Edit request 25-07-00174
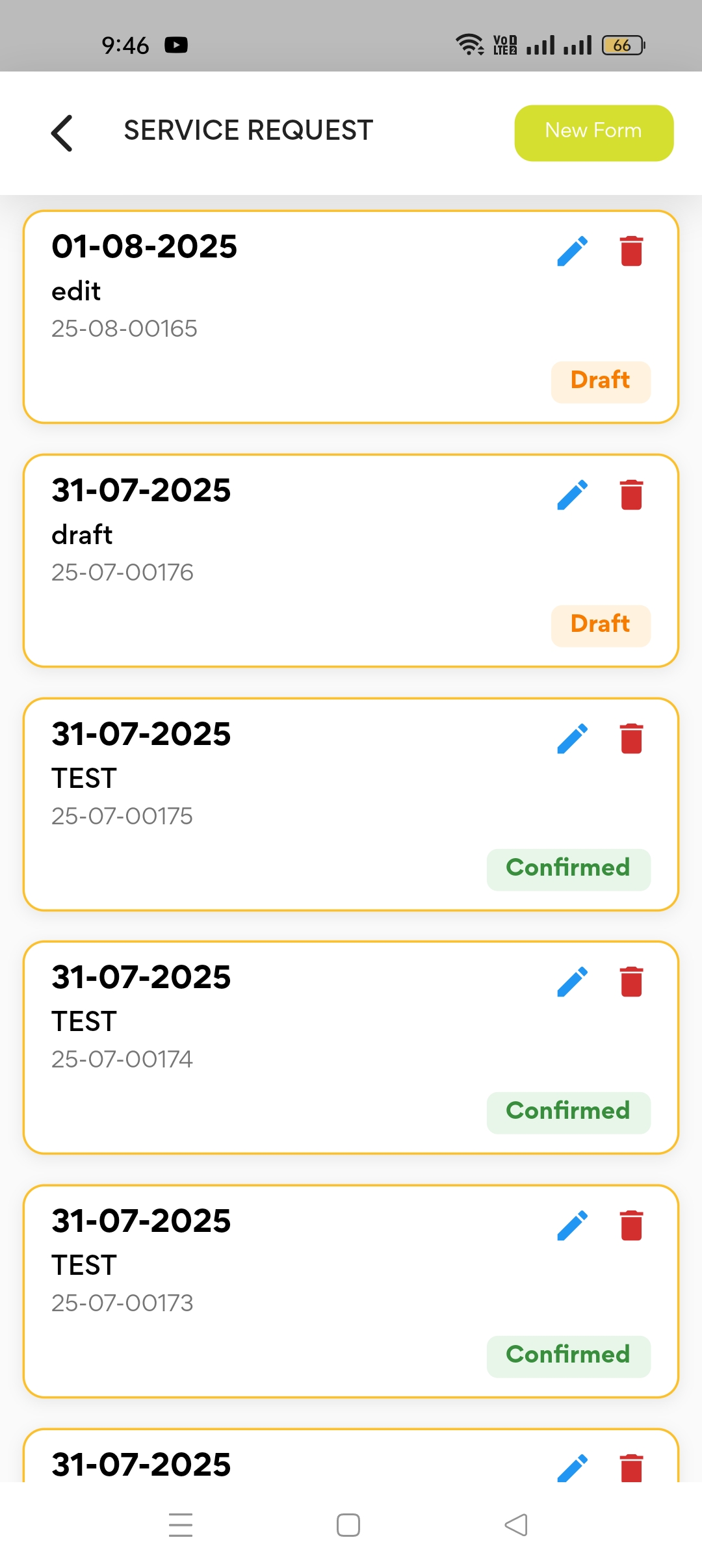Image resolution: width=702 pixels, height=1568 pixels. click(x=572, y=982)
